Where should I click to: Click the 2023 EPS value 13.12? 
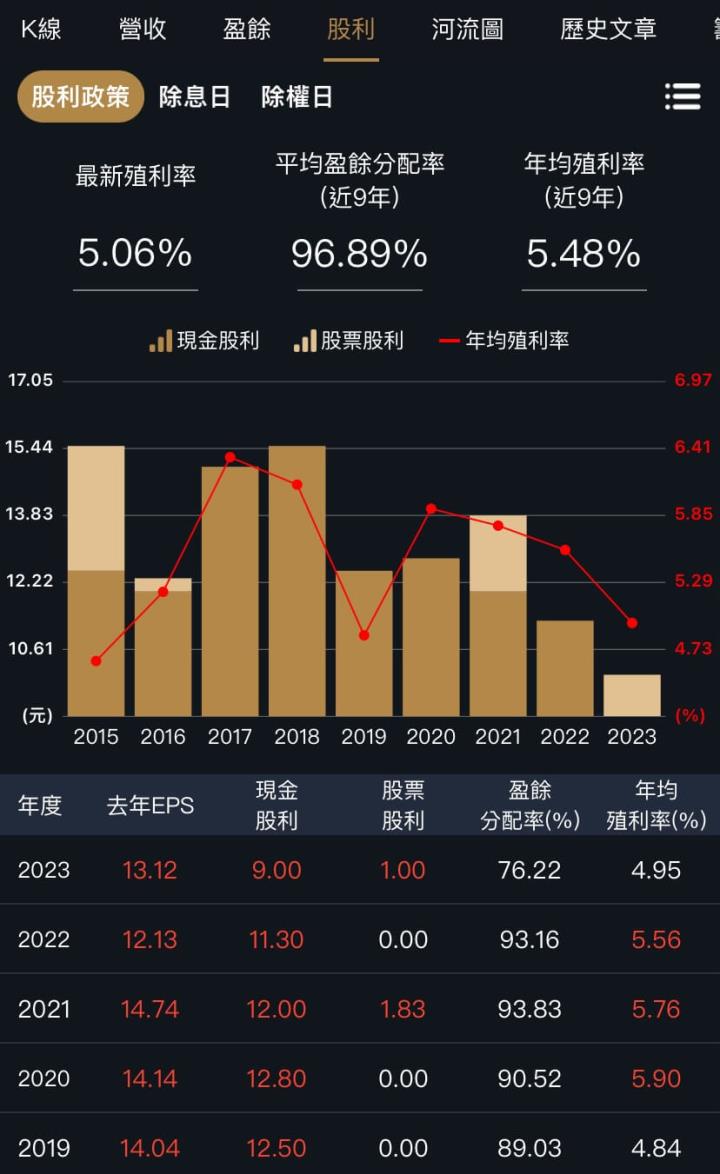150,870
